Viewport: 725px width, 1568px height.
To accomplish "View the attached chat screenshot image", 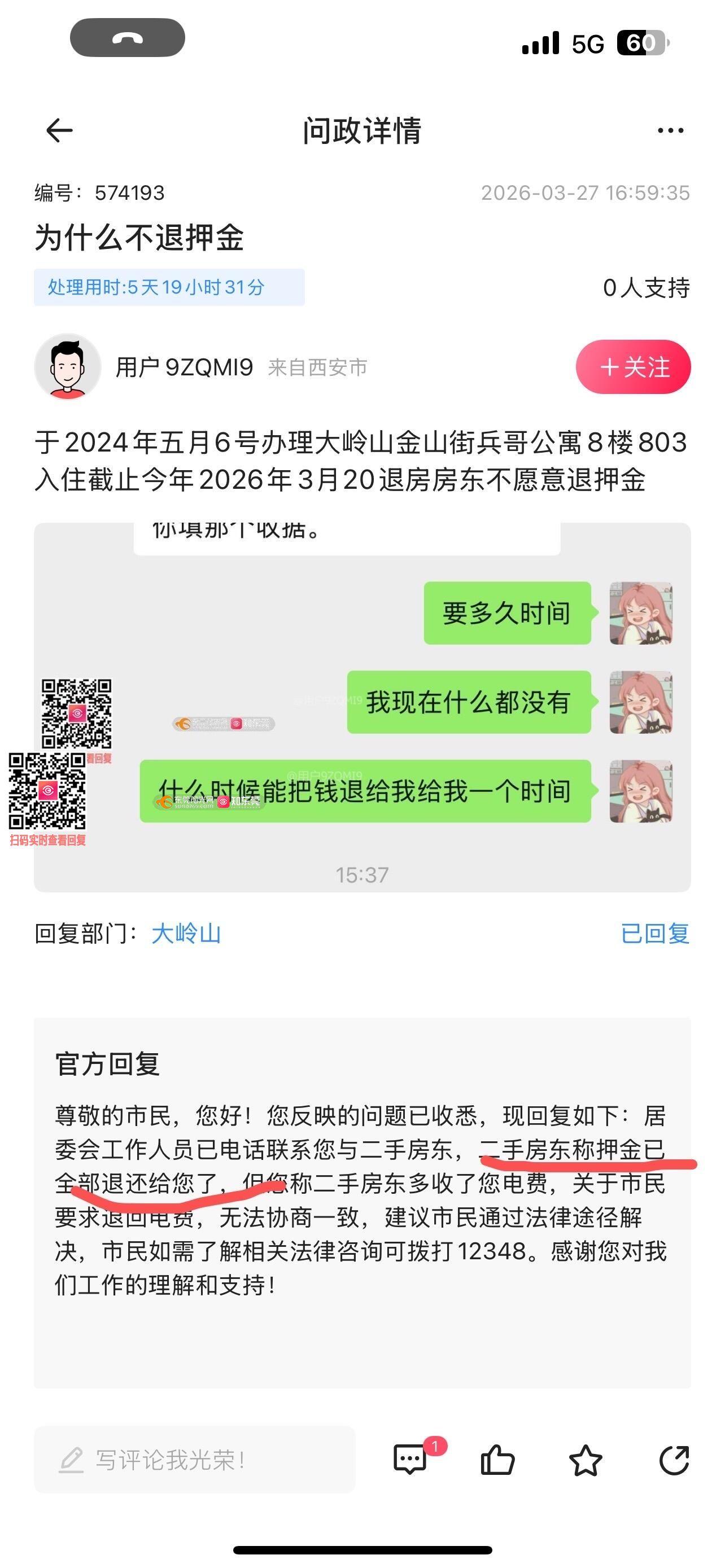I will coord(362,707).
